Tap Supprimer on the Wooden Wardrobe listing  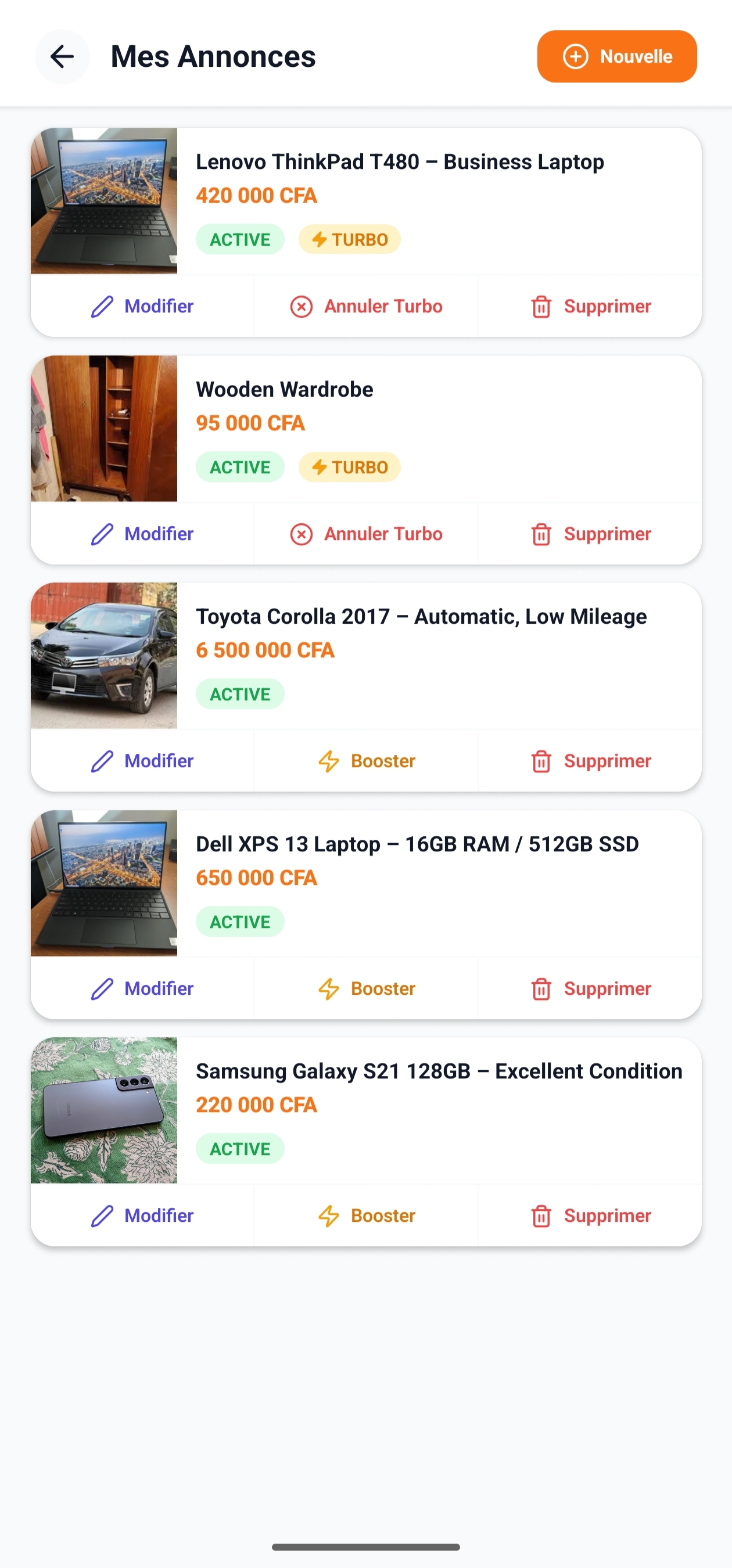click(x=590, y=534)
